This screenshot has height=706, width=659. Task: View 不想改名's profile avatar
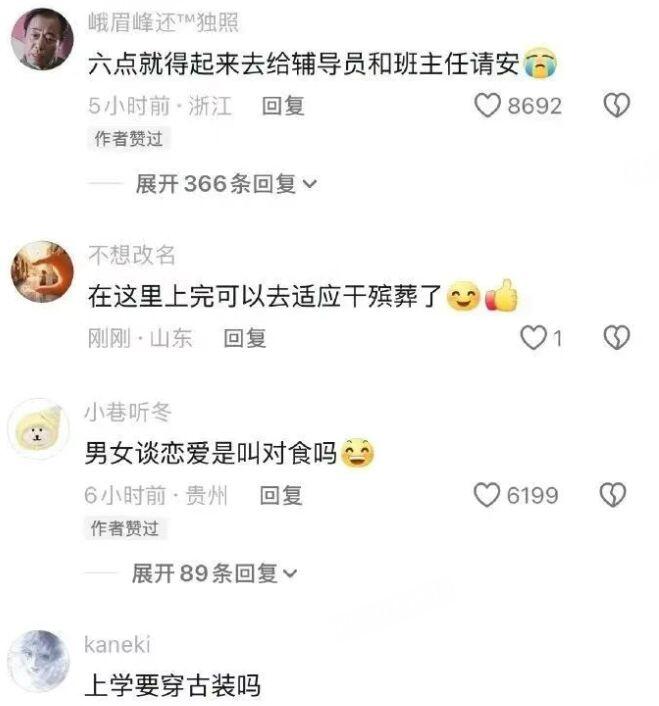coord(41,272)
